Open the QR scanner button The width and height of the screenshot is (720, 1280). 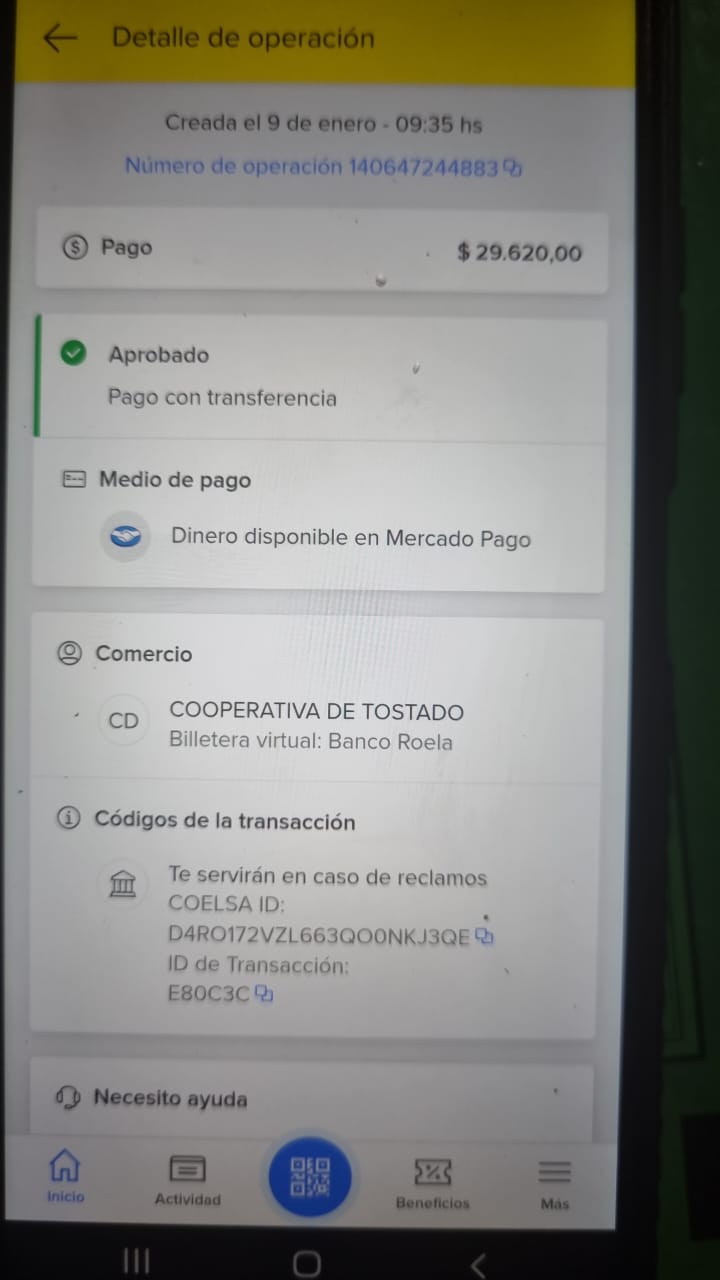[310, 1177]
